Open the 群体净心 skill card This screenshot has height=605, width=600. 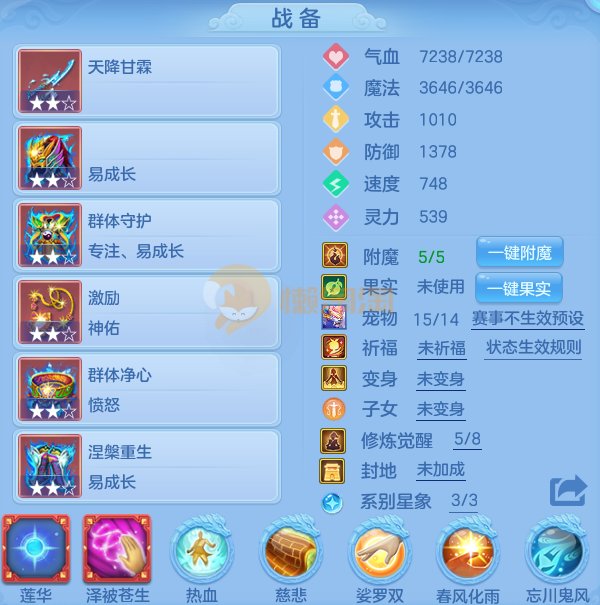tap(148, 390)
